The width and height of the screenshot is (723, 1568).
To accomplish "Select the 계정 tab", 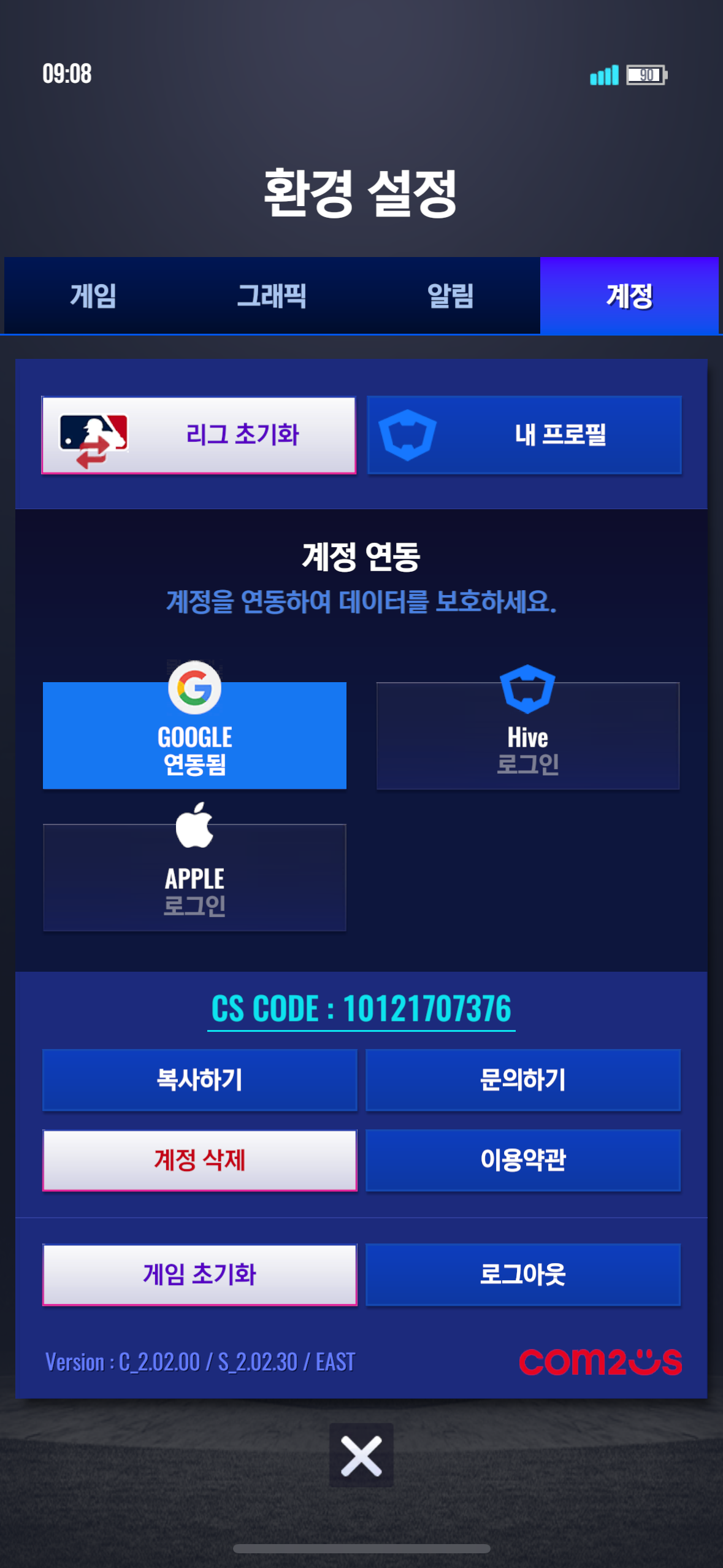I will pyautogui.click(x=629, y=296).
